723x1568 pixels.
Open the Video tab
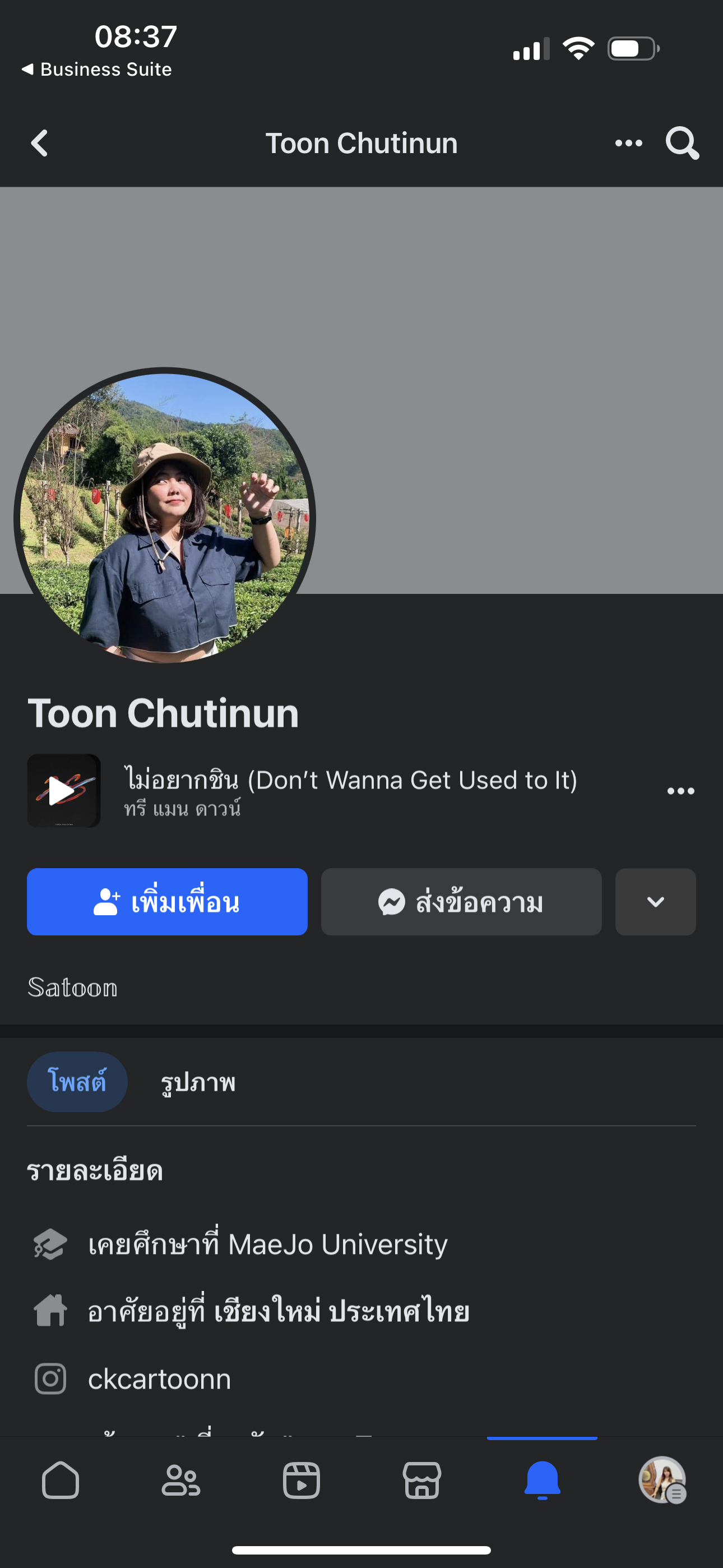pos(302,1480)
